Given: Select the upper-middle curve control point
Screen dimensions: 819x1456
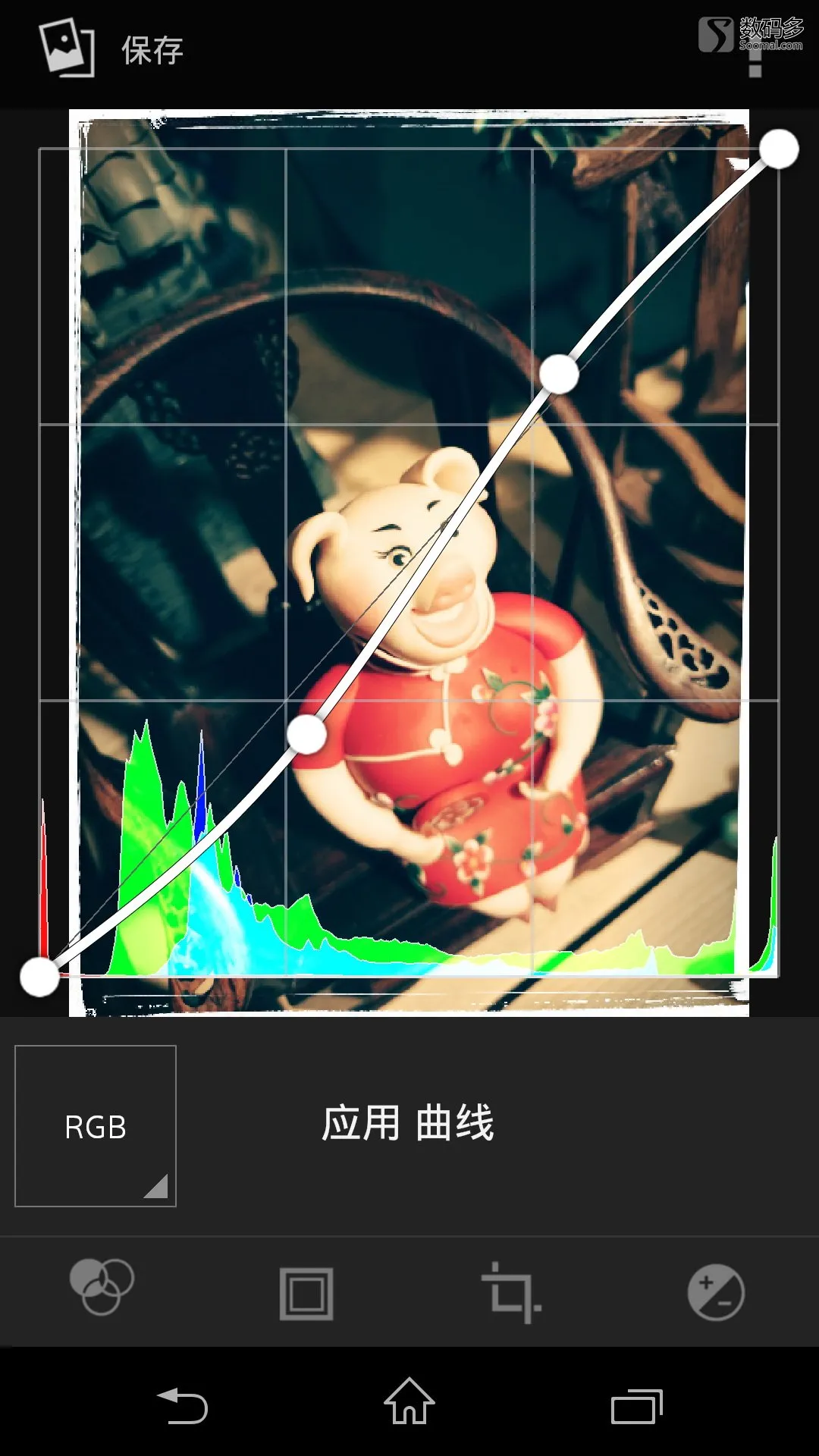Looking at the screenshot, I should (559, 374).
